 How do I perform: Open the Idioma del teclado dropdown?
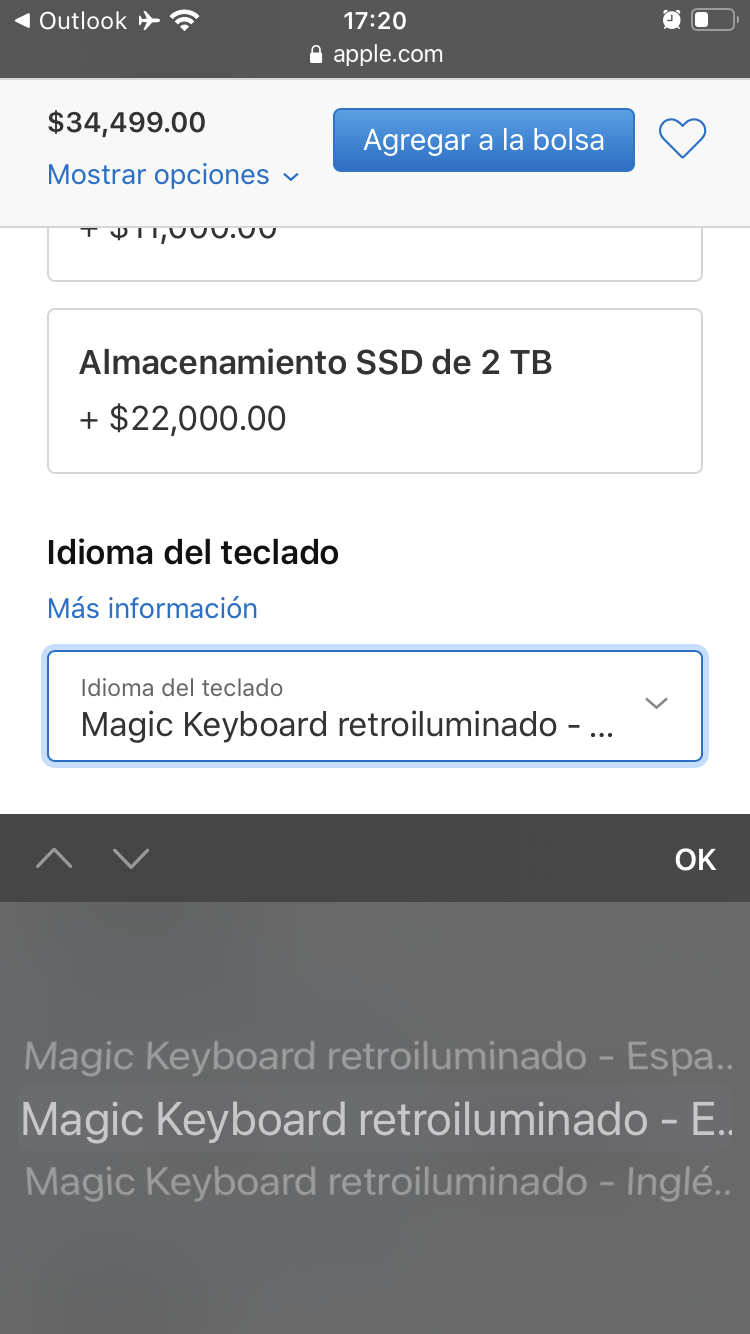374,706
